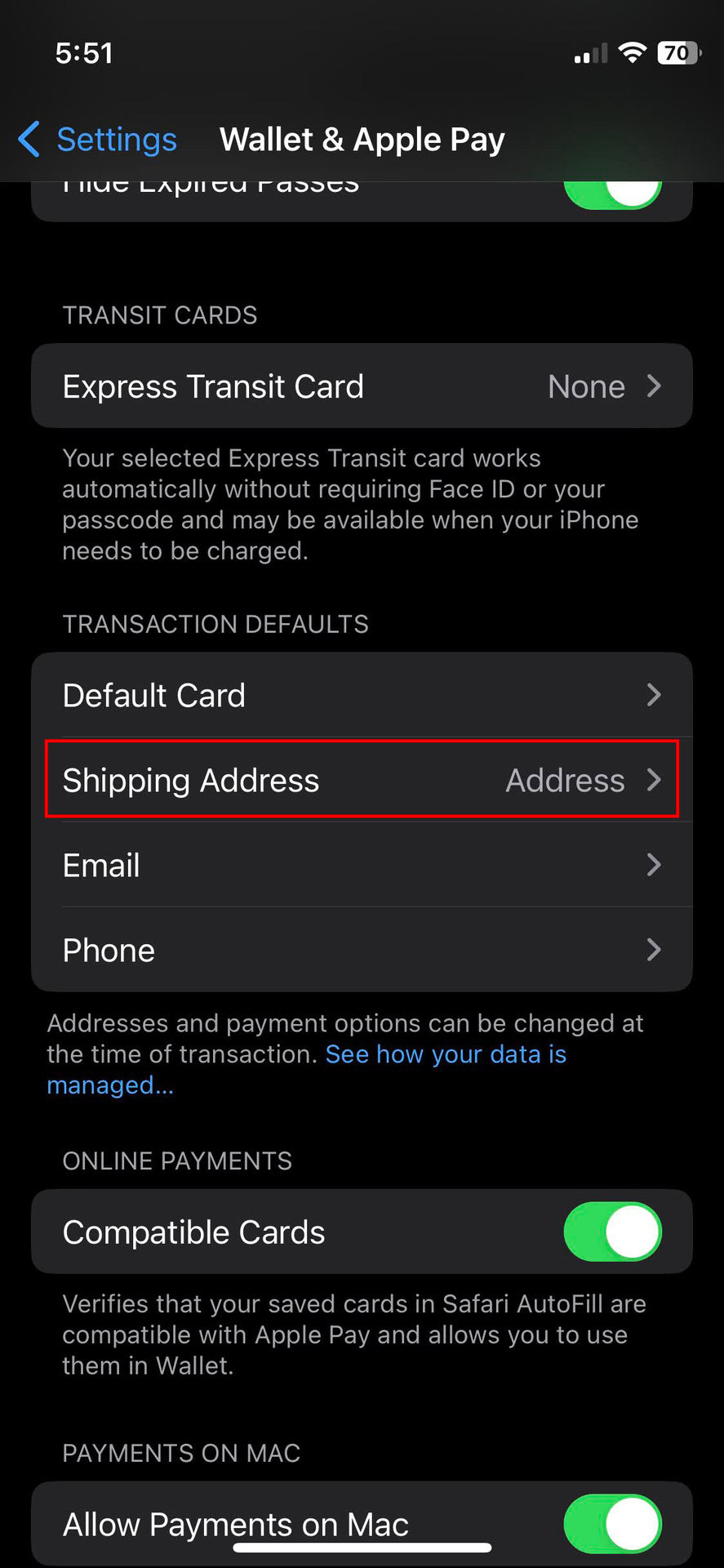Open Default Card setting
Screen dimensions: 724x1568
pos(362,696)
